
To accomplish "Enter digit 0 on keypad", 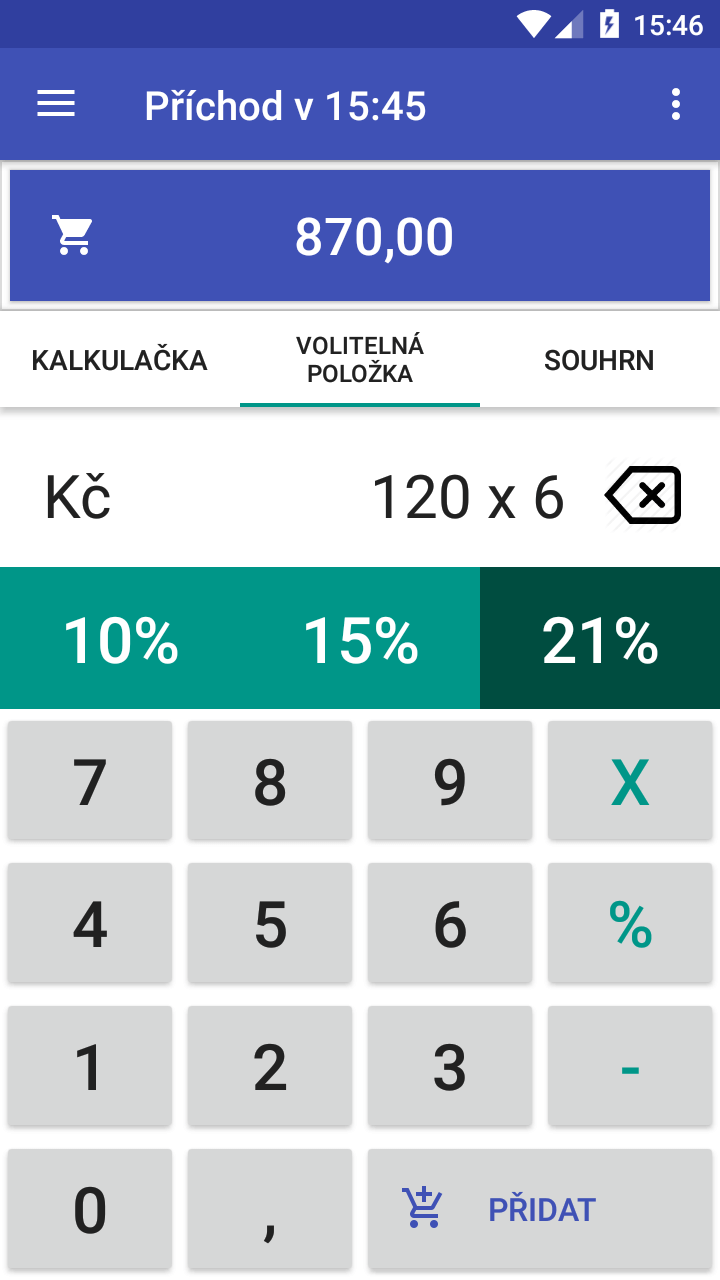I will tap(90, 1208).
